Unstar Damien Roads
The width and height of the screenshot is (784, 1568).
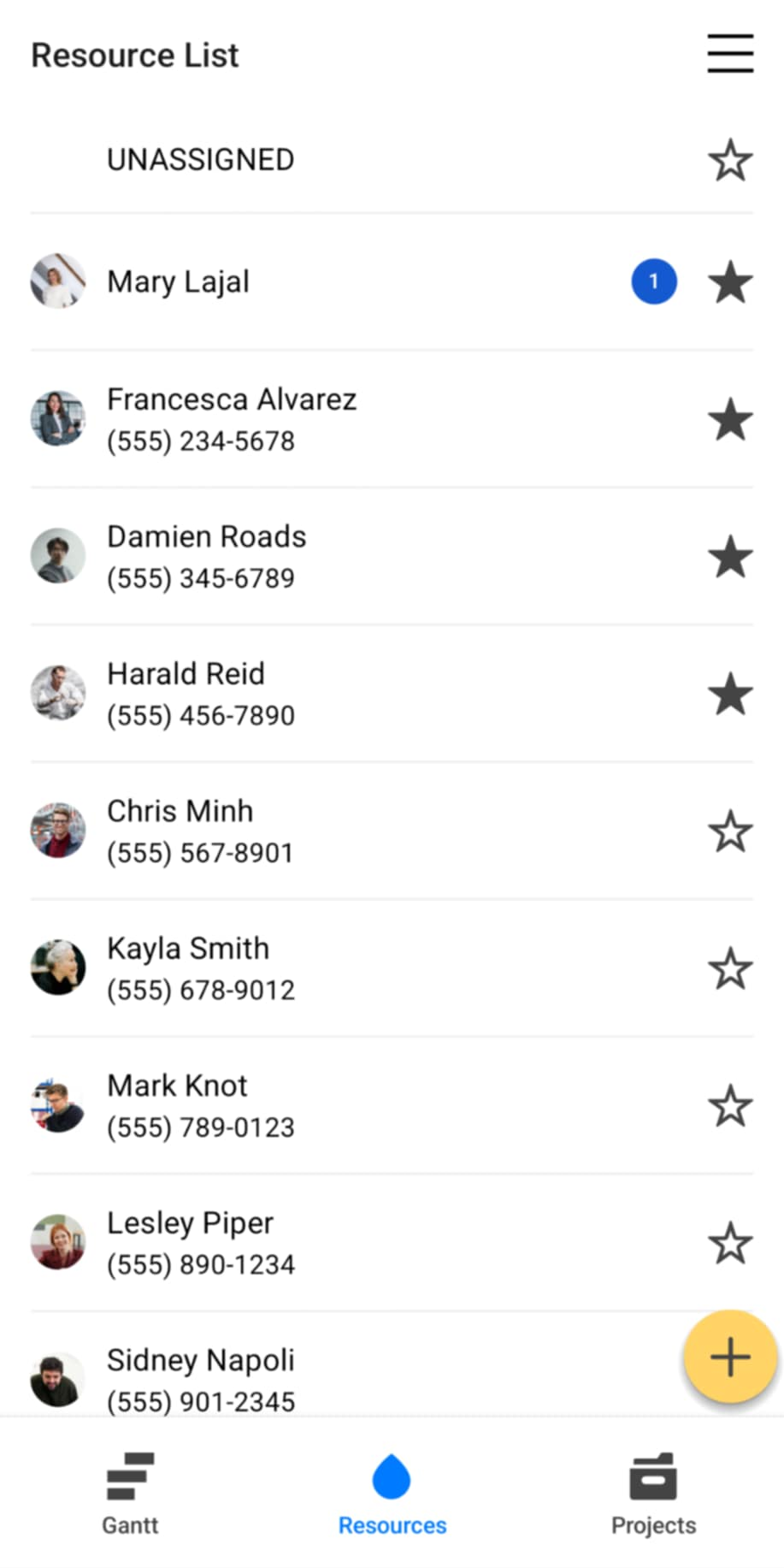click(x=731, y=556)
